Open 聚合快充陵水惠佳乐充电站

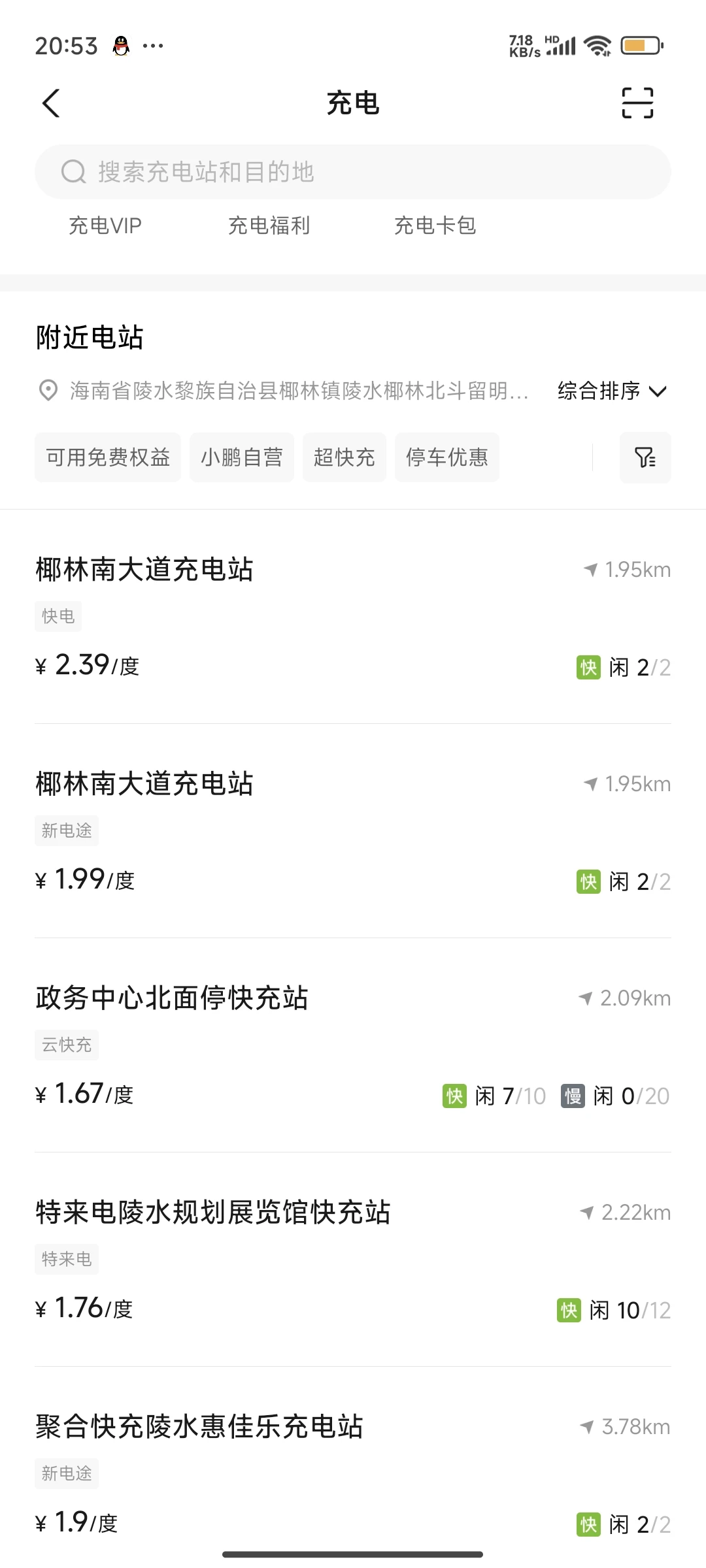(353, 1470)
